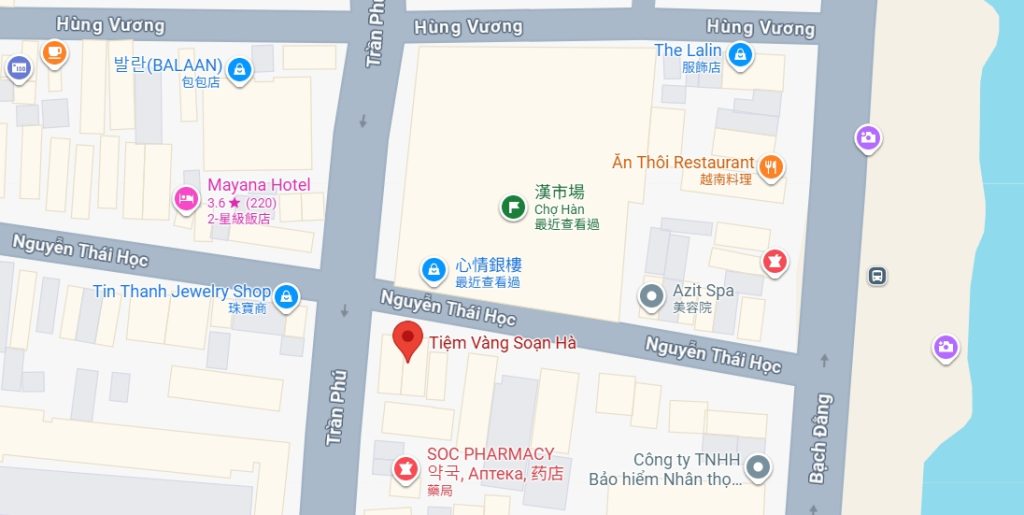Open the BALAAN shop marker

point(239,69)
